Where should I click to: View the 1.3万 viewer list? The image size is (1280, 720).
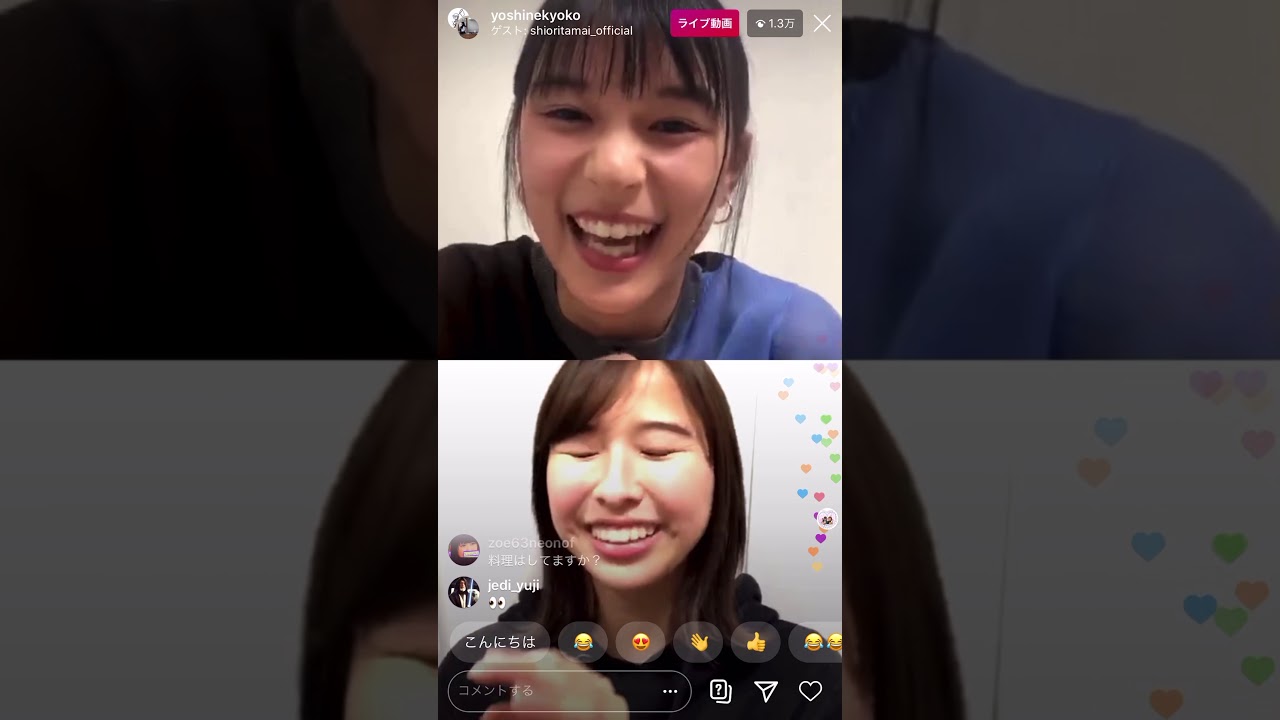tap(775, 24)
